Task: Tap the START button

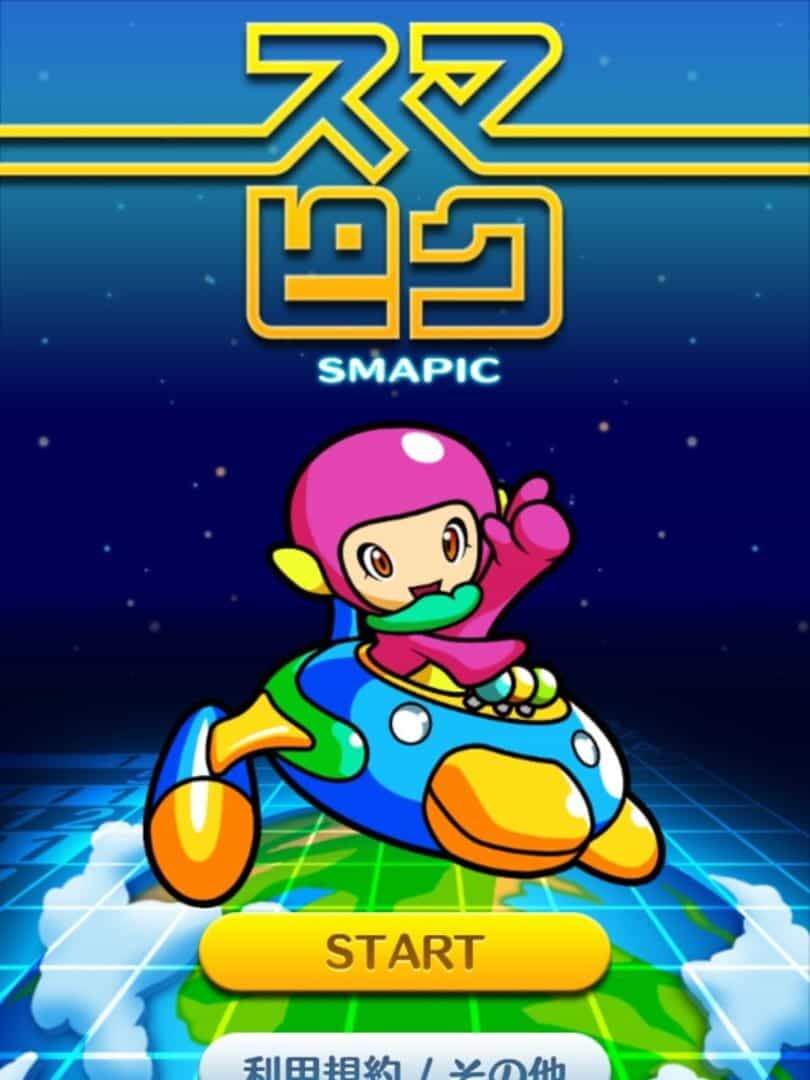Action: coord(405,951)
